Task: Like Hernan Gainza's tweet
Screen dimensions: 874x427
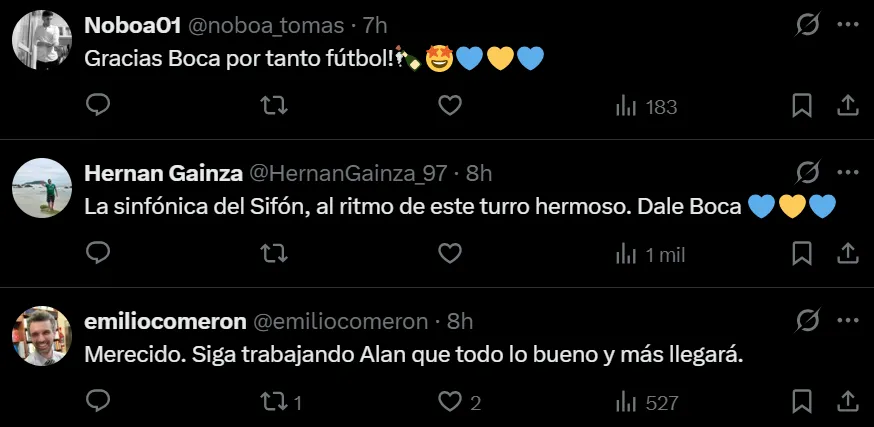Action: 450,254
